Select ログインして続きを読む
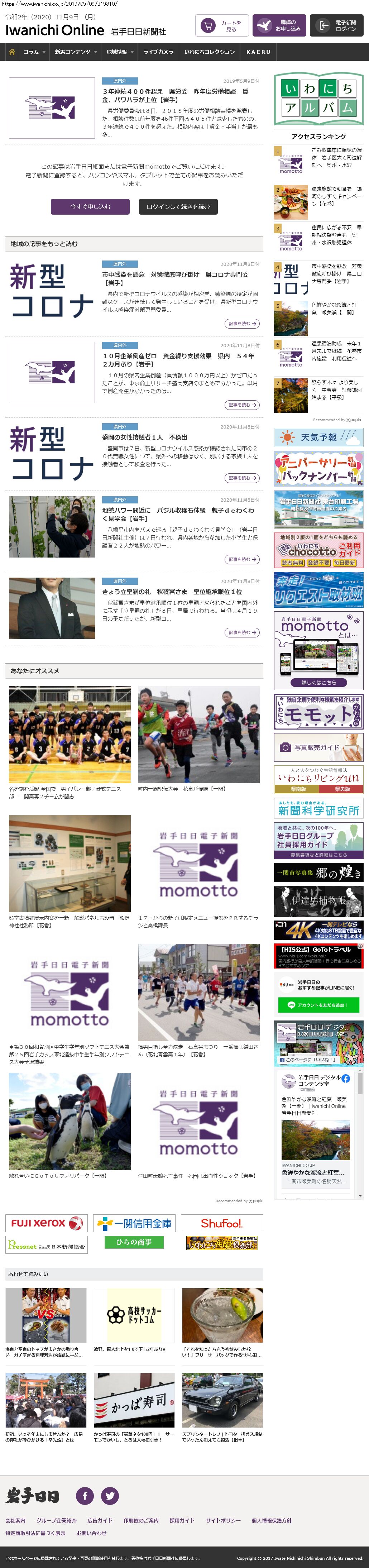Viewport: 369px width, 1568px height. [x=178, y=207]
